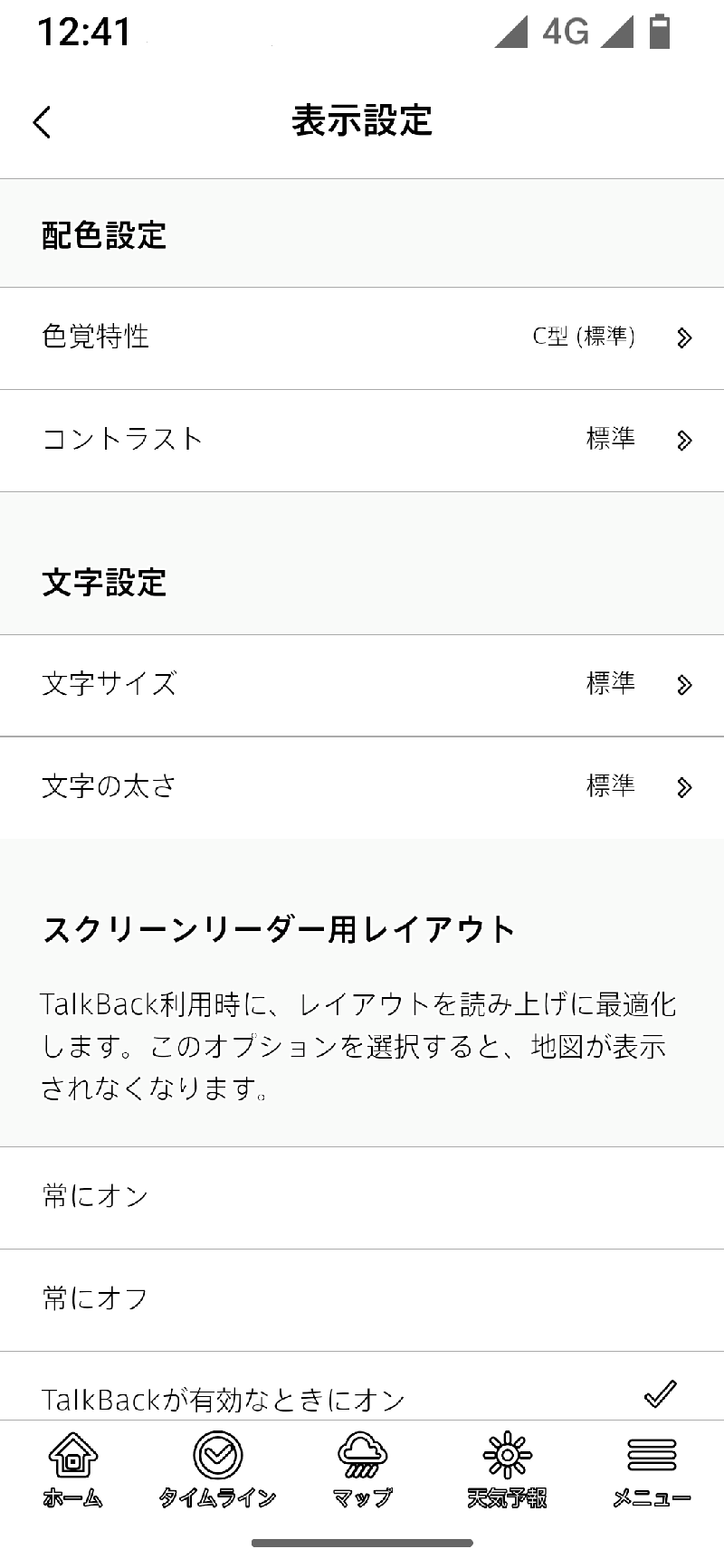
Task: Switch to the マップ tab
Action: point(362,1470)
